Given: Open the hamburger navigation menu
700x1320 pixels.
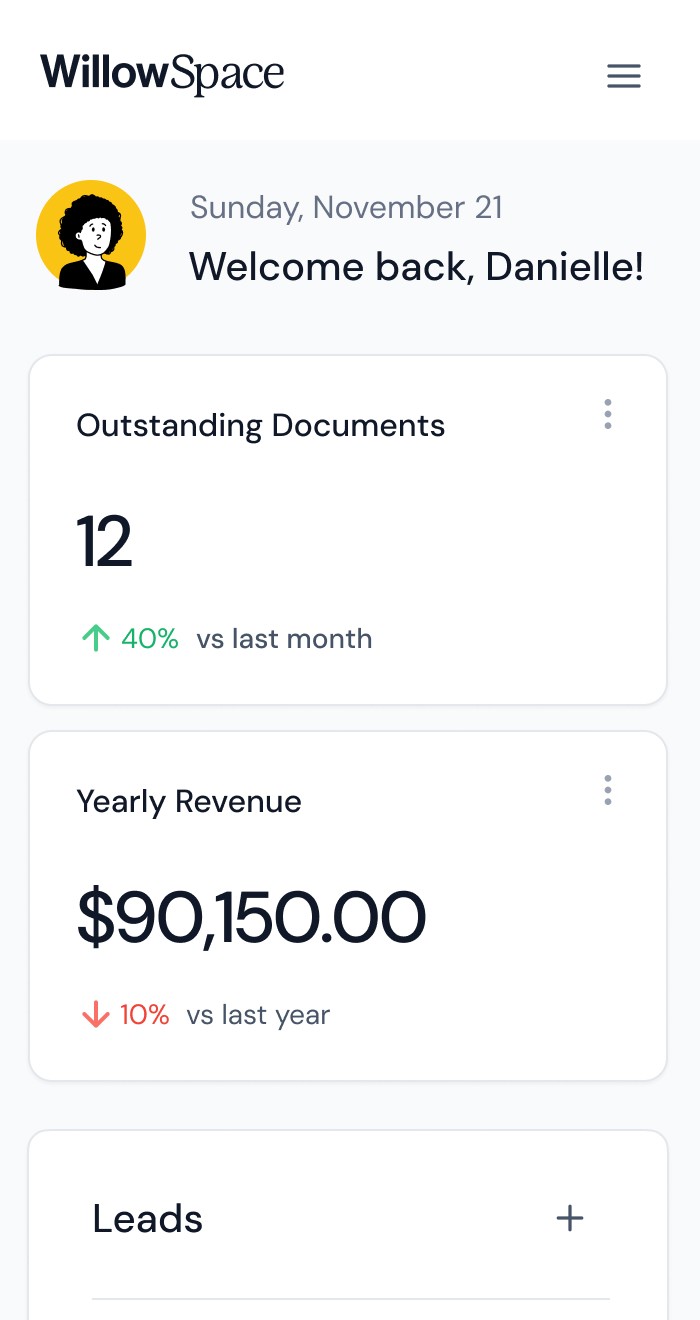Looking at the screenshot, I should pyautogui.click(x=624, y=76).
